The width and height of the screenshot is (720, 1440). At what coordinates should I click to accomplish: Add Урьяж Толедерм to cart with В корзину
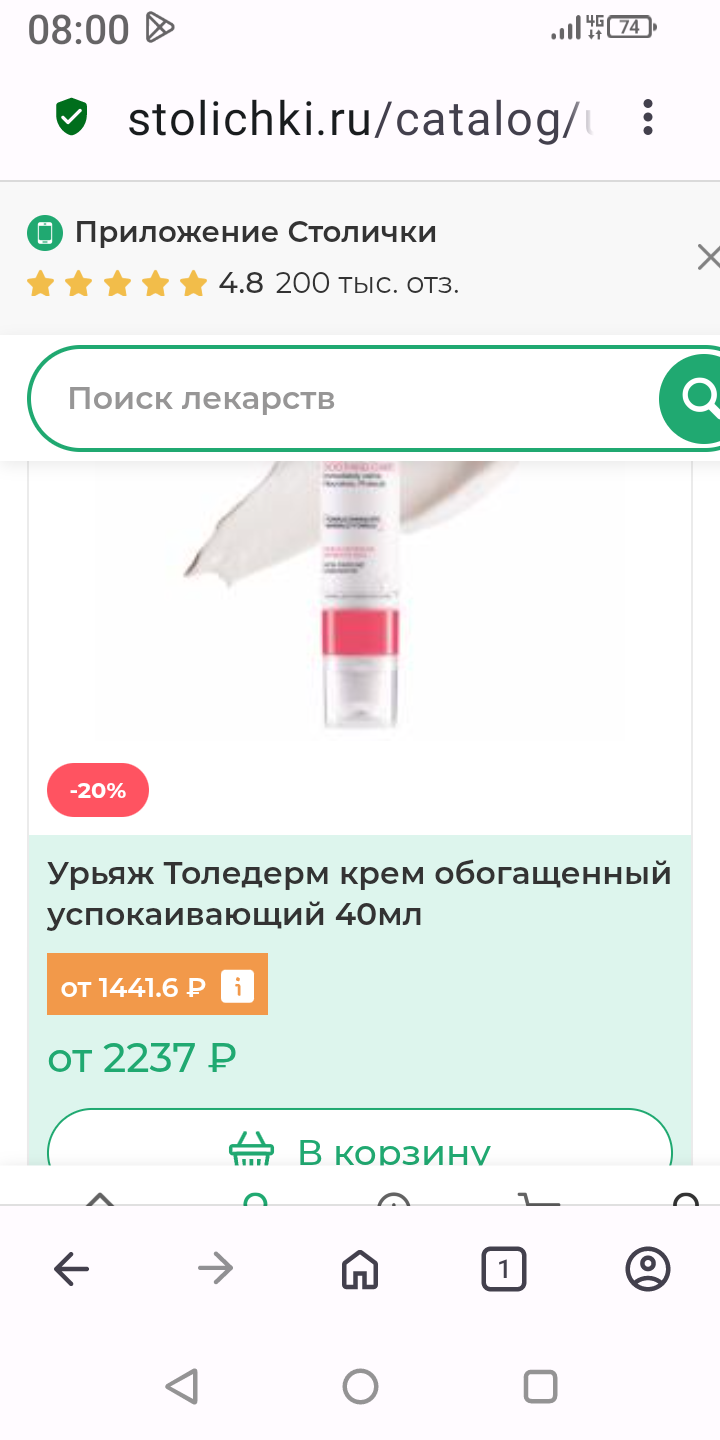[359, 1146]
